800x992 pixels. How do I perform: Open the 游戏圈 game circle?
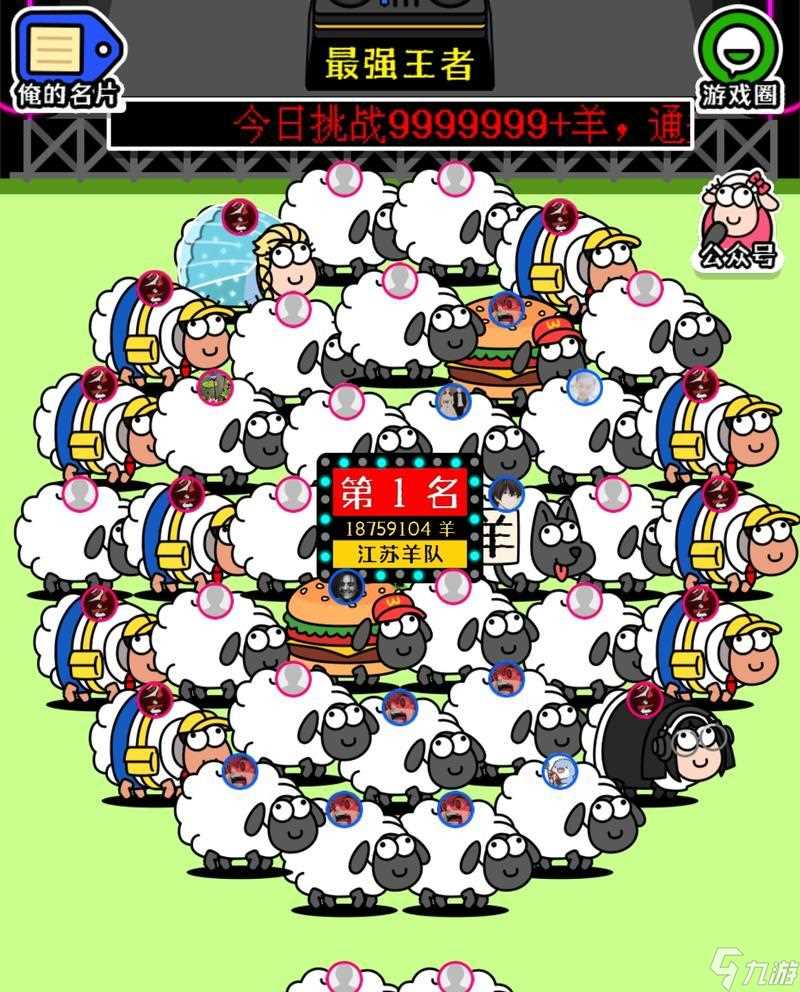pyautogui.click(x=739, y=56)
